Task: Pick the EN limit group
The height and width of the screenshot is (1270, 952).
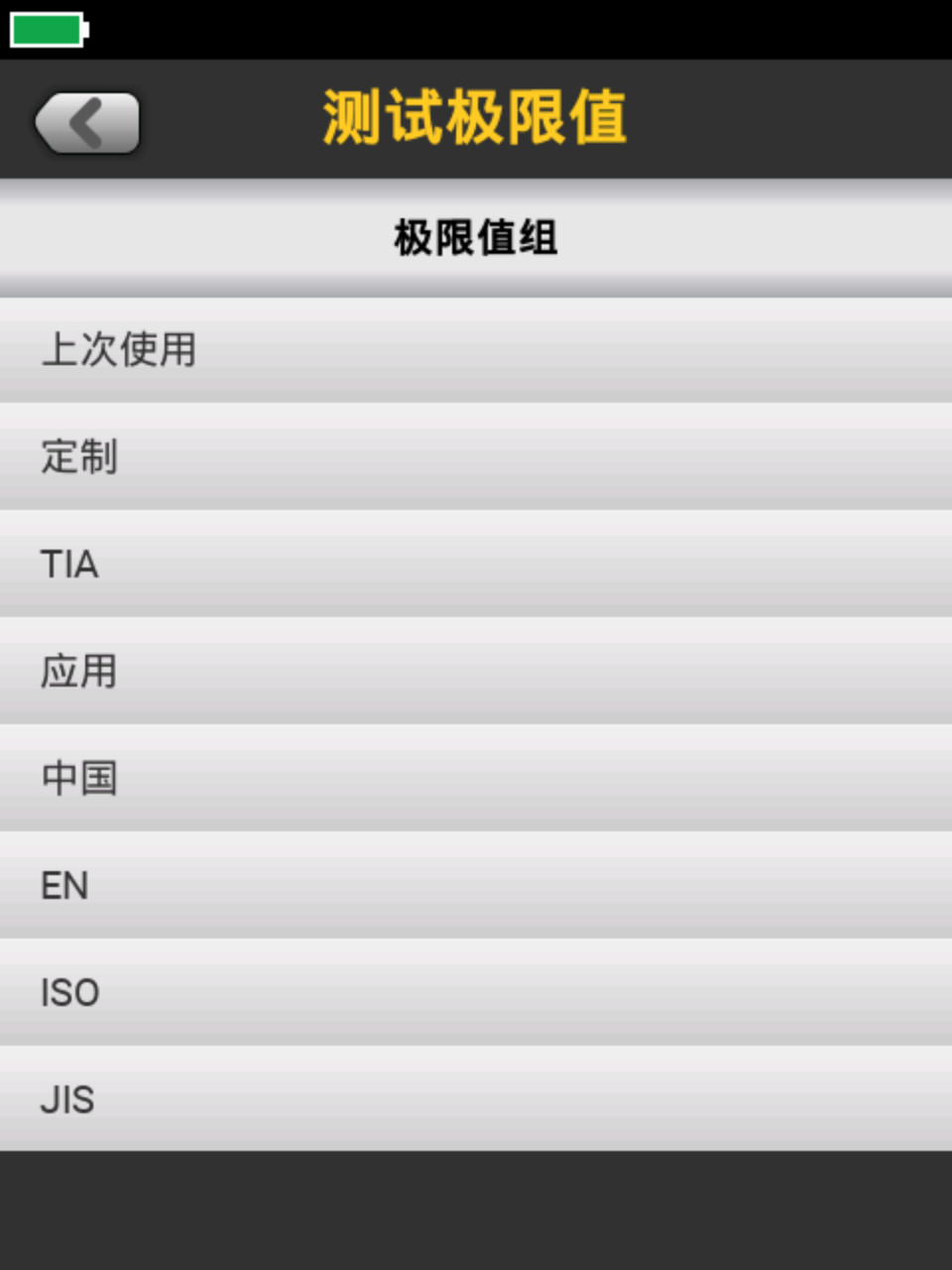Action: coord(476,886)
